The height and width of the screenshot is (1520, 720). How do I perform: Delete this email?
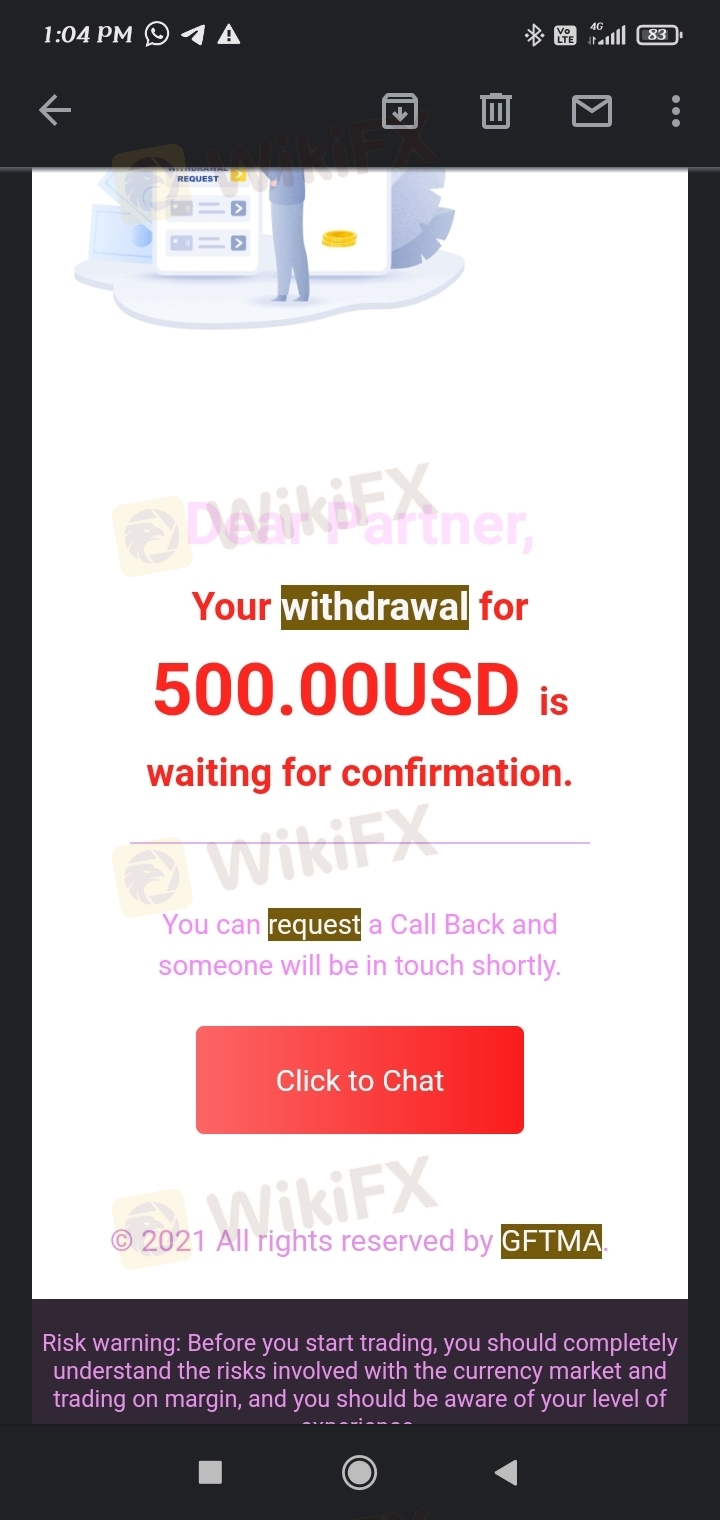496,111
